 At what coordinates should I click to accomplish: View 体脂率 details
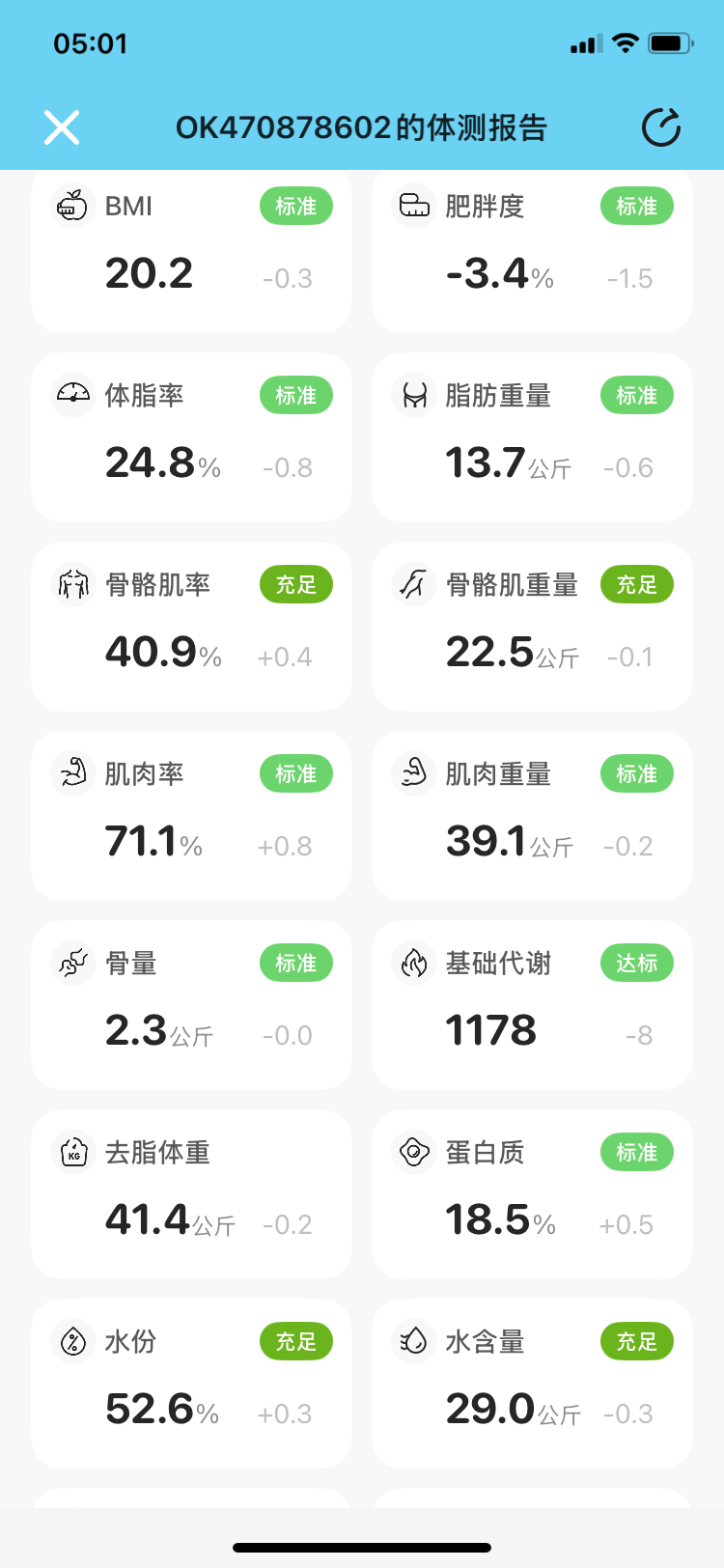[x=191, y=437]
